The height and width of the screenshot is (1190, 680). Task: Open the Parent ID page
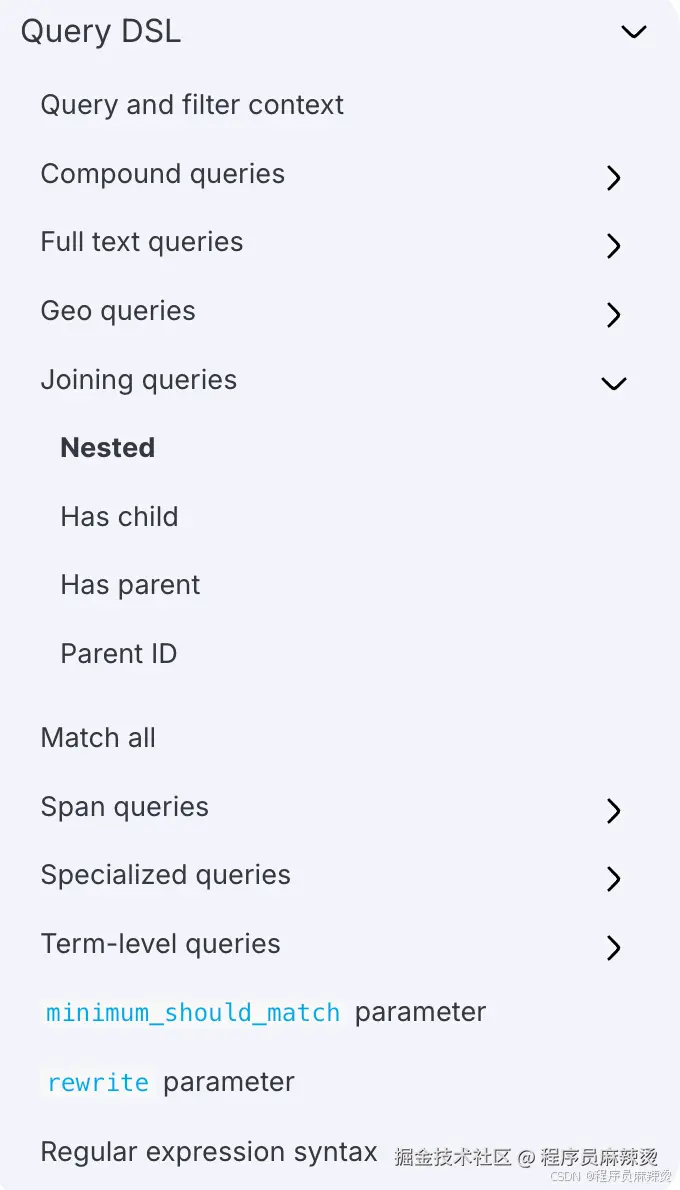tap(118, 654)
